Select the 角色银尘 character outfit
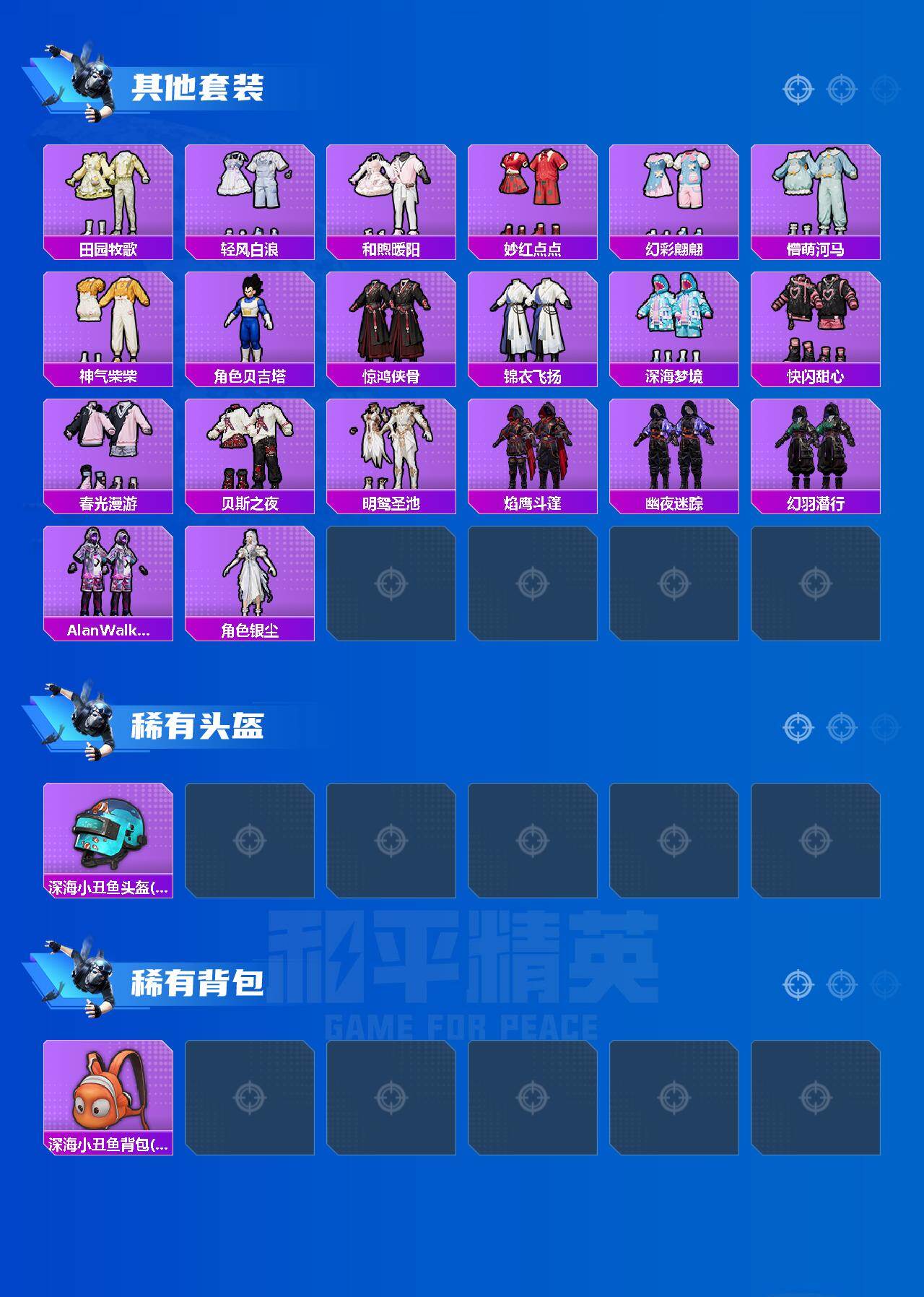Viewport: 924px width, 1297px height. pyautogui.click(x=250, y=578)
